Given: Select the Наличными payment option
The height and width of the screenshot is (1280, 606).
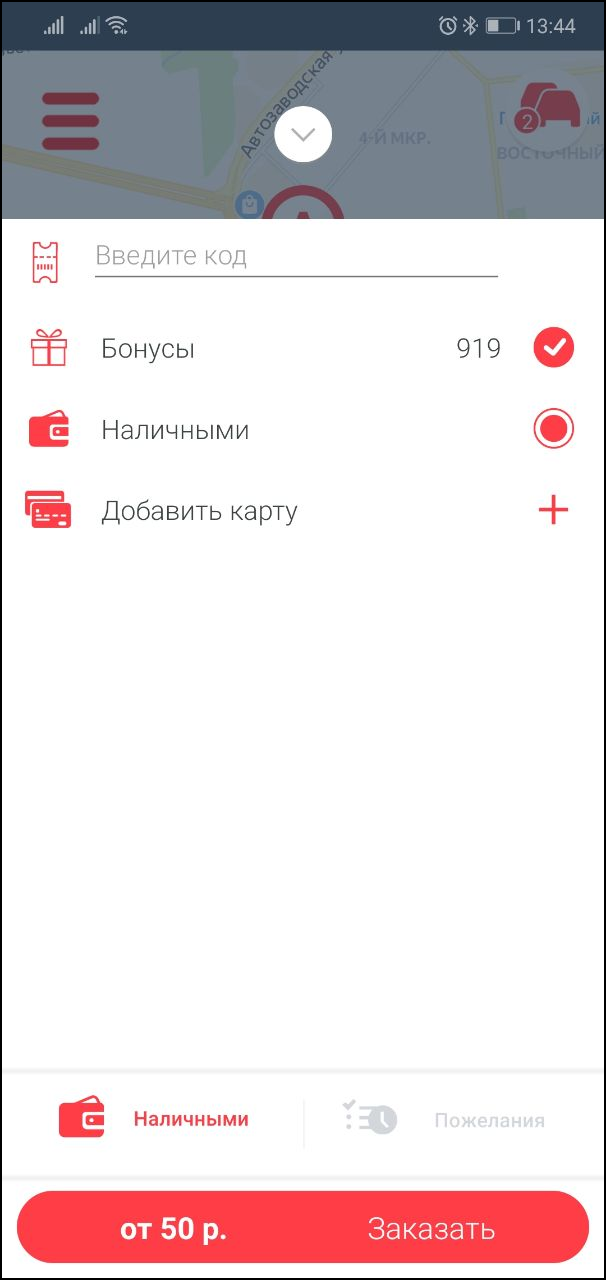Looking at the screenshot, I should click(x=553, y=430).
